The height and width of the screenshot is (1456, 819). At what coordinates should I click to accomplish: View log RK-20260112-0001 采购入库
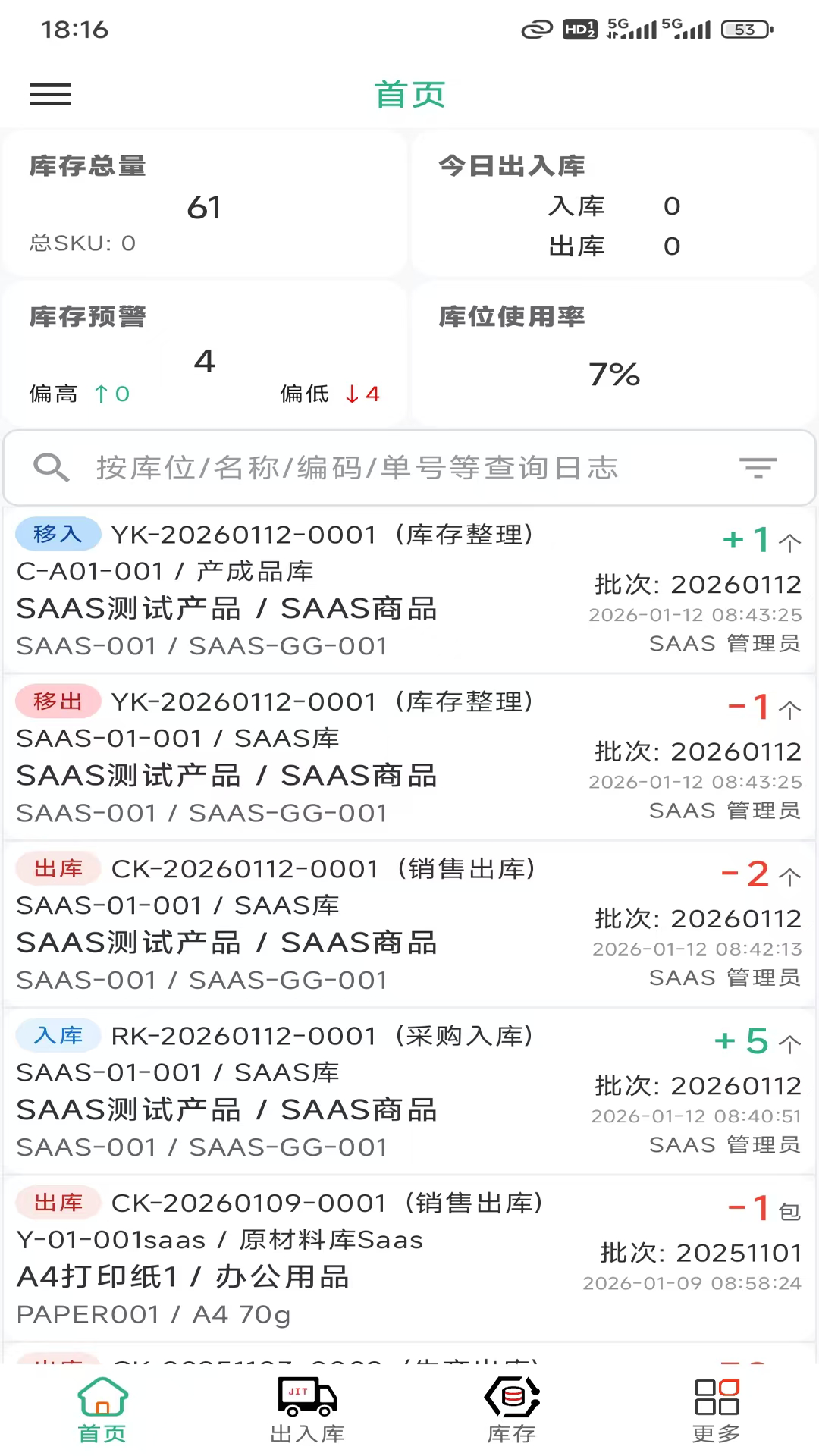(x=409, y=1090)
